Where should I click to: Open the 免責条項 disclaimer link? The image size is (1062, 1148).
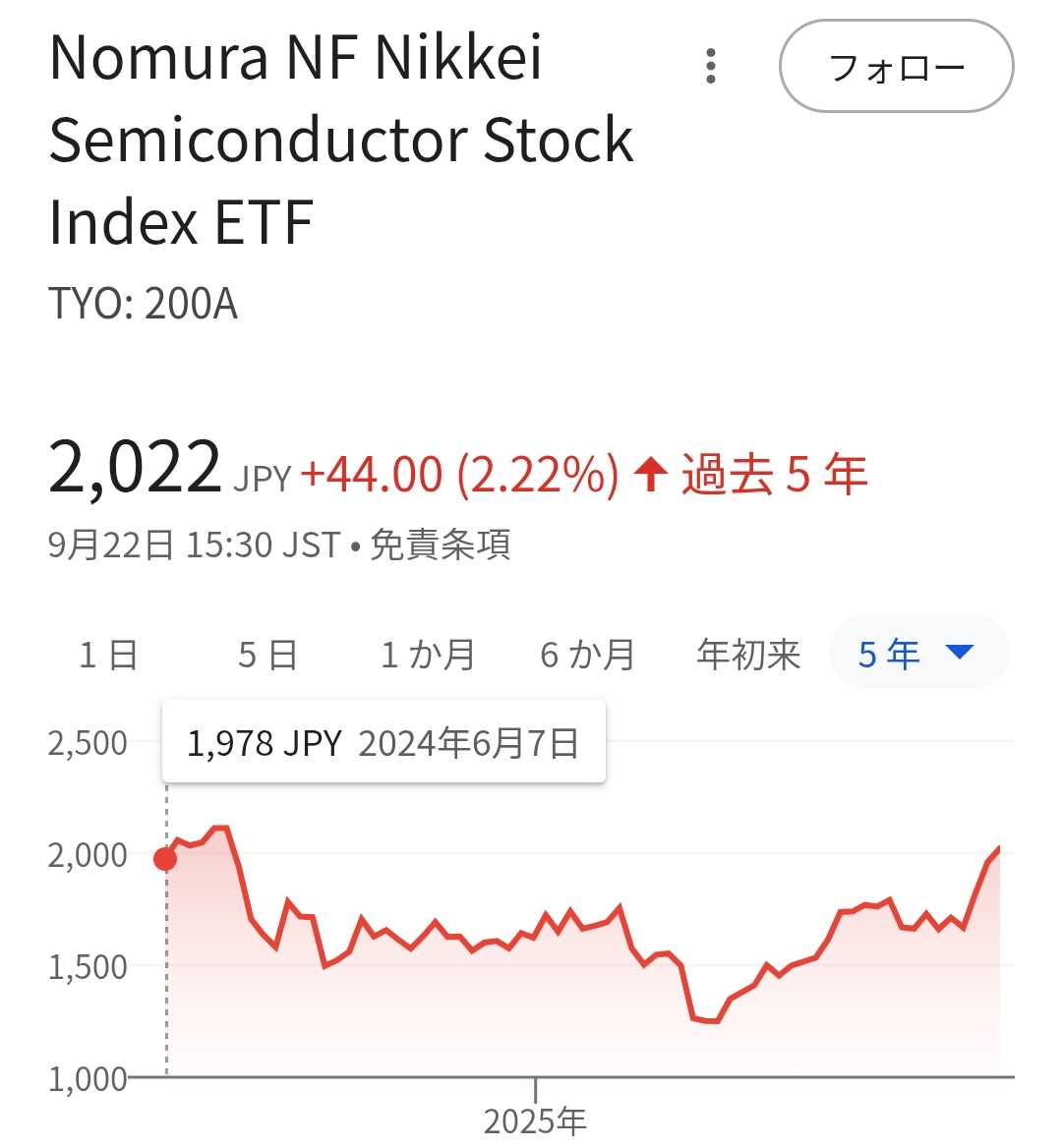(441, 545)
